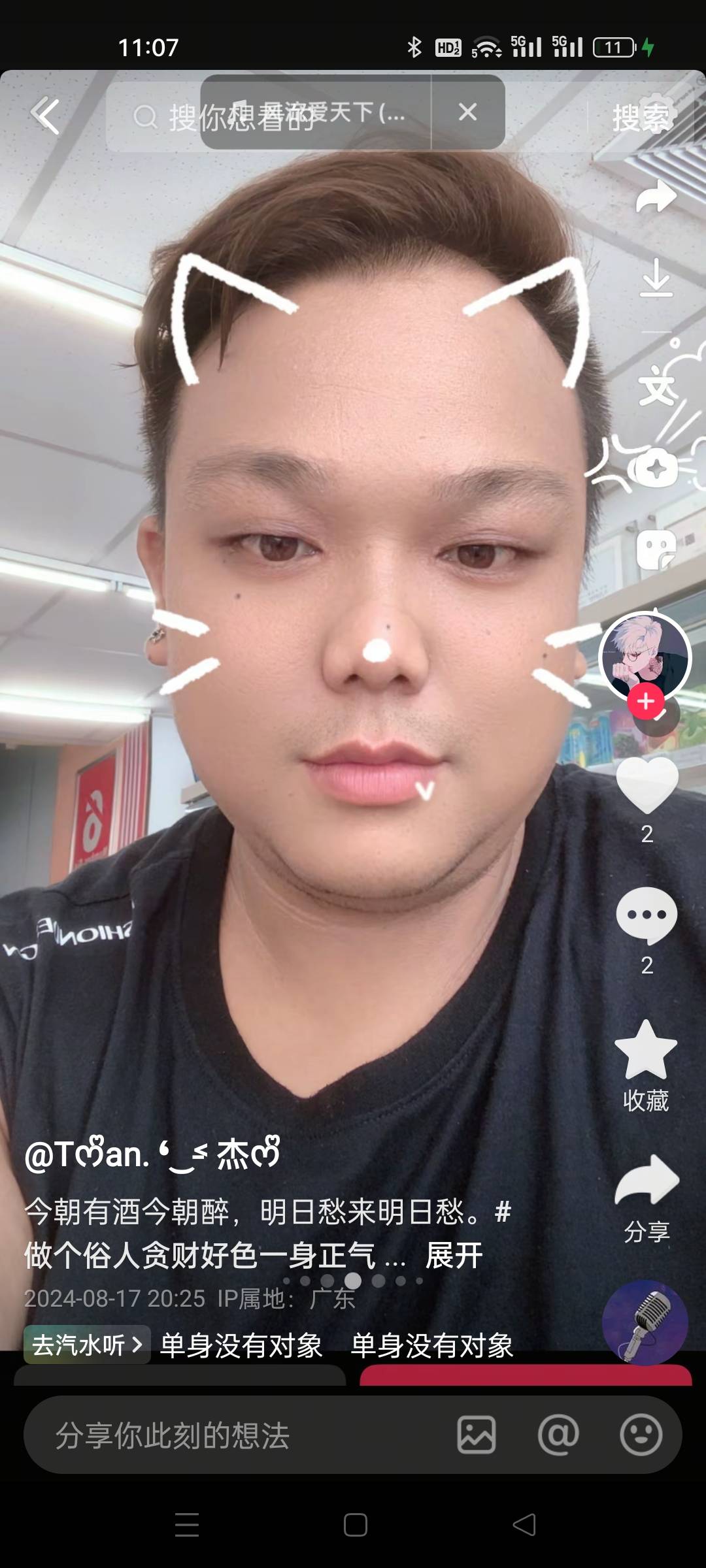
Task: Tap the download video icon
Action: (x=656, y=277)
